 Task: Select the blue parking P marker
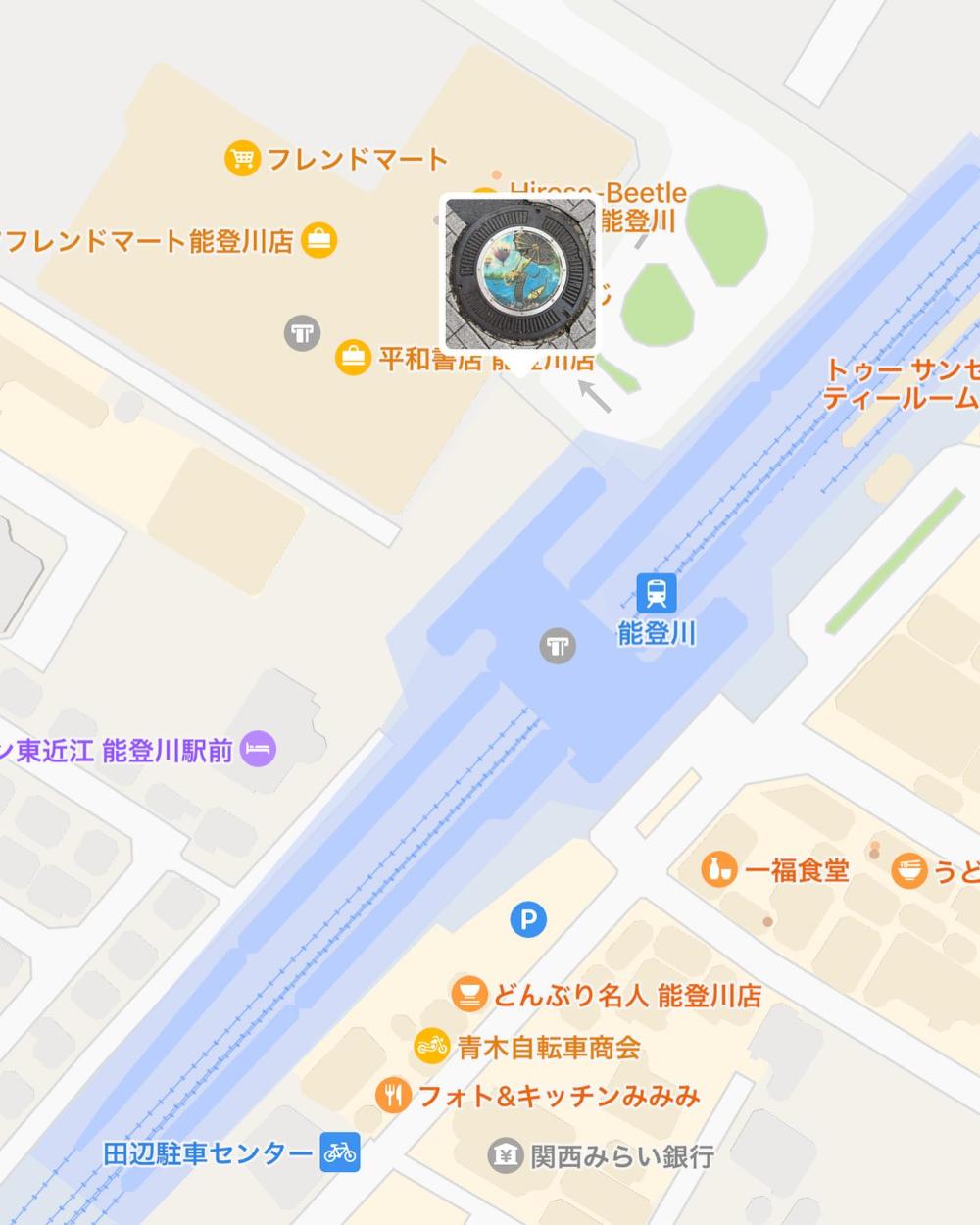pyautogui.click(x=528, y=919)
